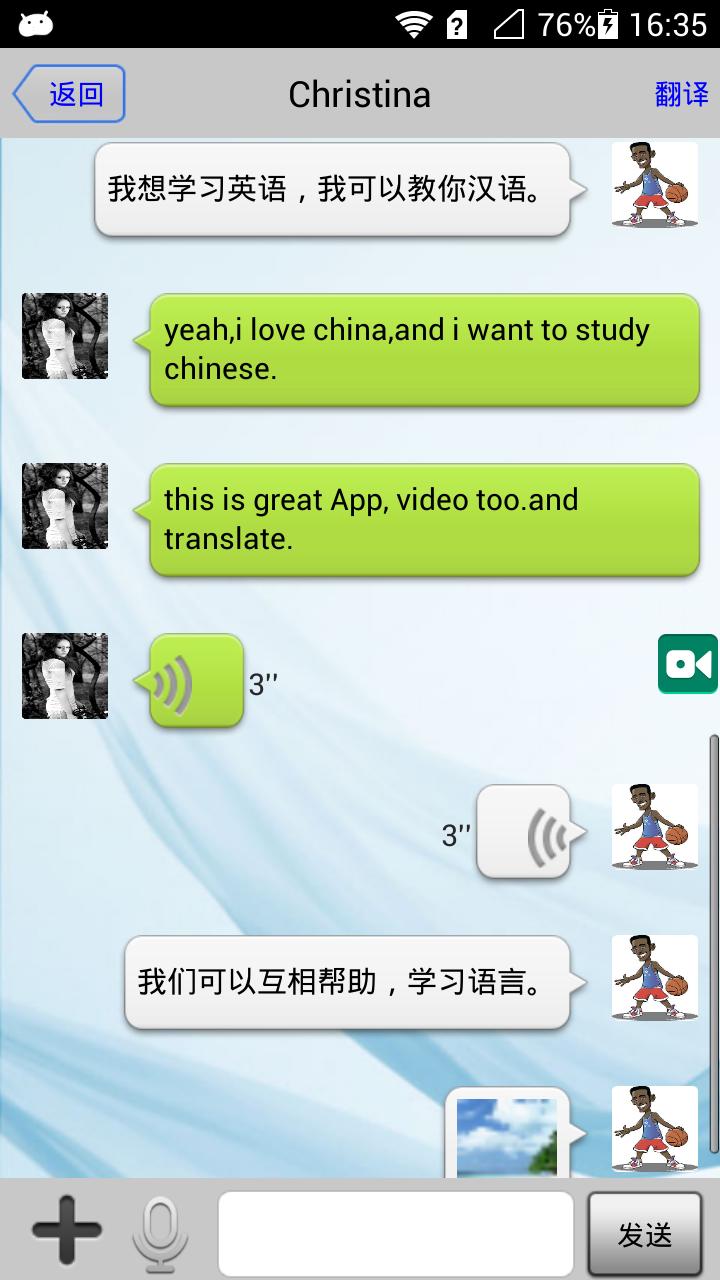The height and width of the screenshot is (1280, 720).
Task: Play my sent 3-second voice message
Action: pyautogui.click(x=524, y=832)
